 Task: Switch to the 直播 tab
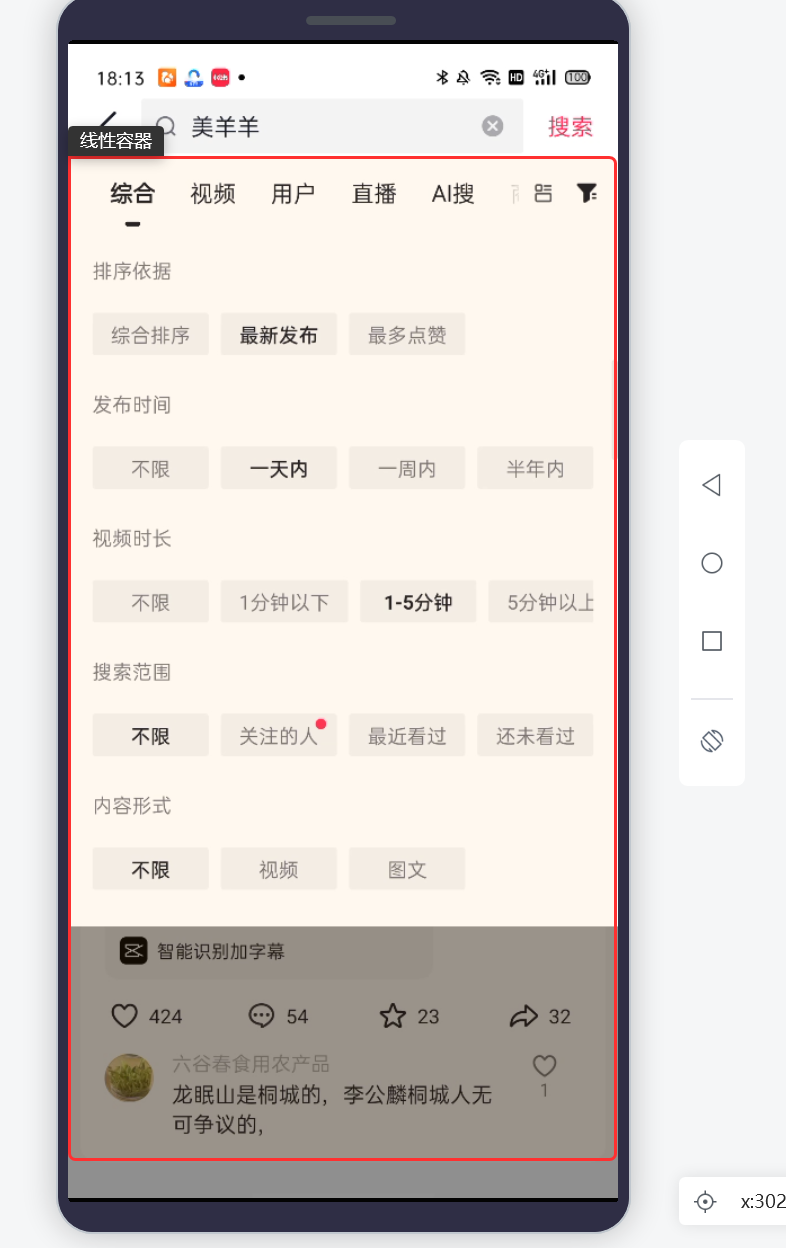[374, 194]
